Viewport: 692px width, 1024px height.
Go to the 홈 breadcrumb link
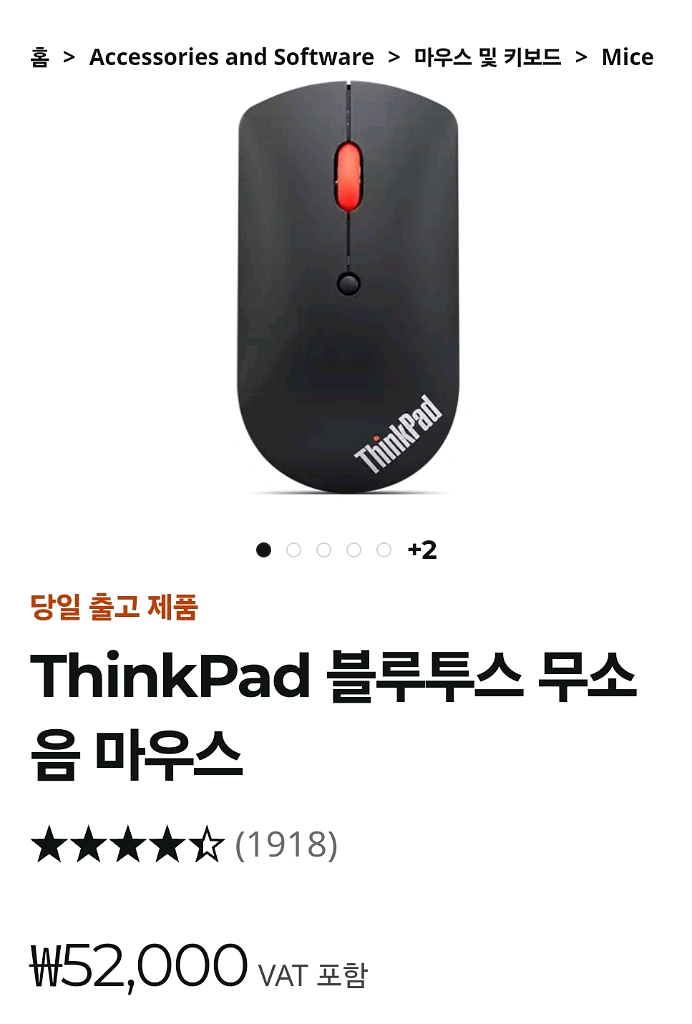point(40,57)
